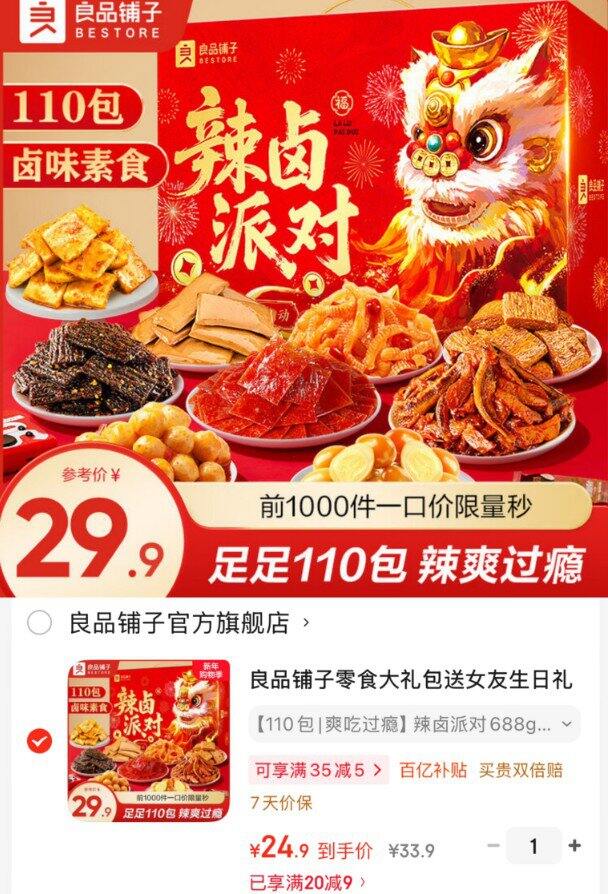Expand the 110包 spec dropdown
Image resolution: width=608 pixels, height=894 pixels.
414,724
